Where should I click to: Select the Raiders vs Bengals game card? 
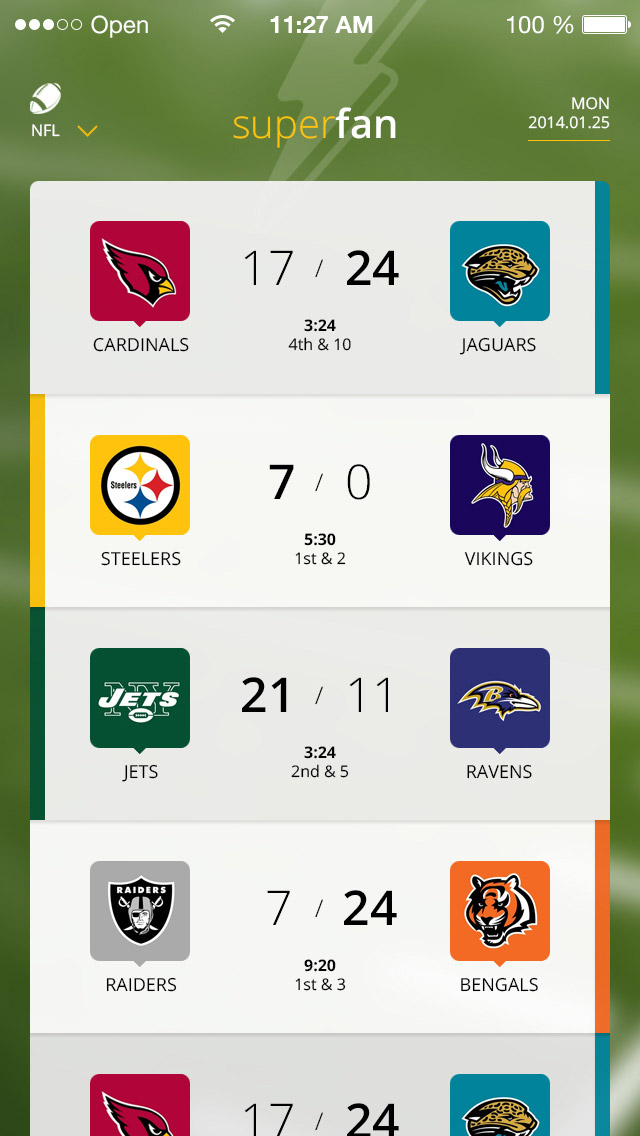[320, 927]
